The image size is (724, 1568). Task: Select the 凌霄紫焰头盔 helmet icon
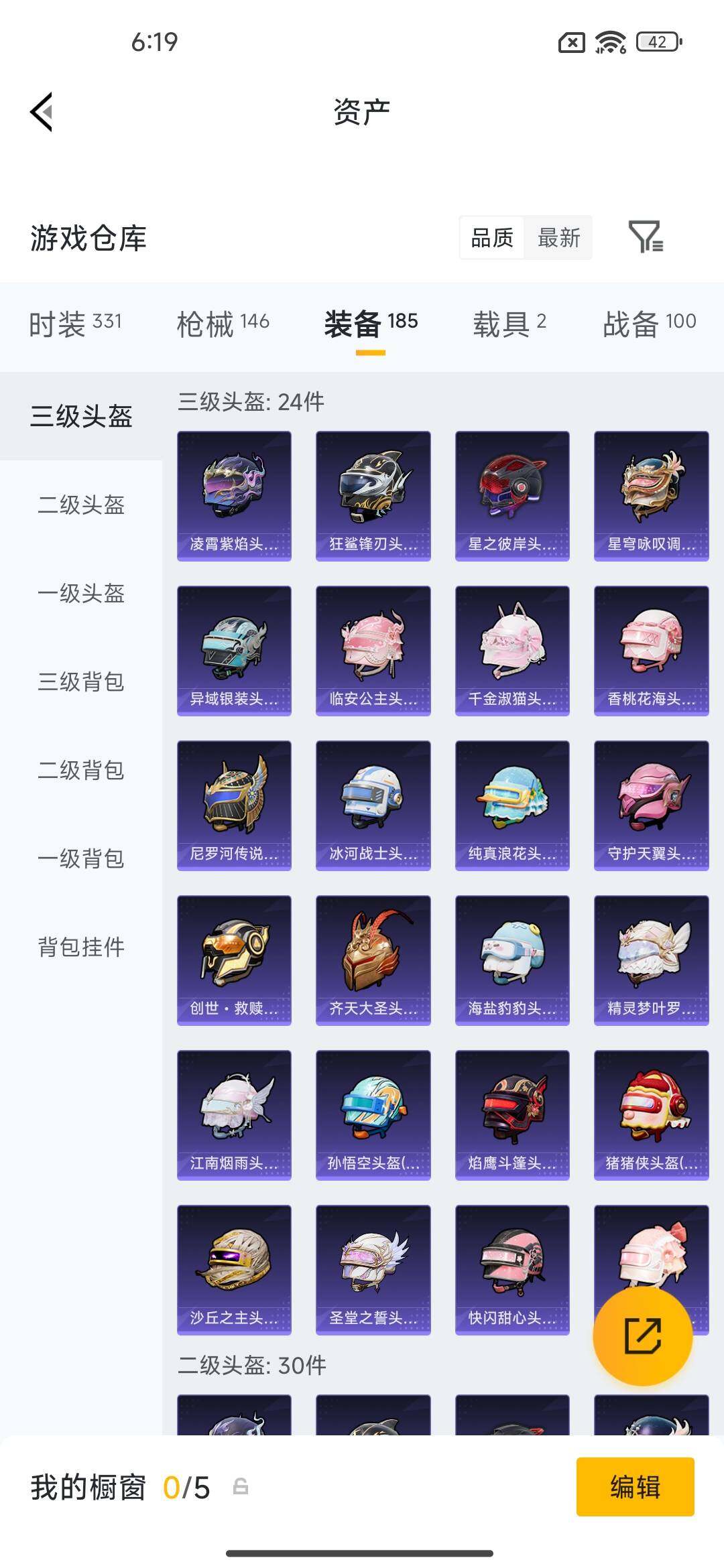233,496
